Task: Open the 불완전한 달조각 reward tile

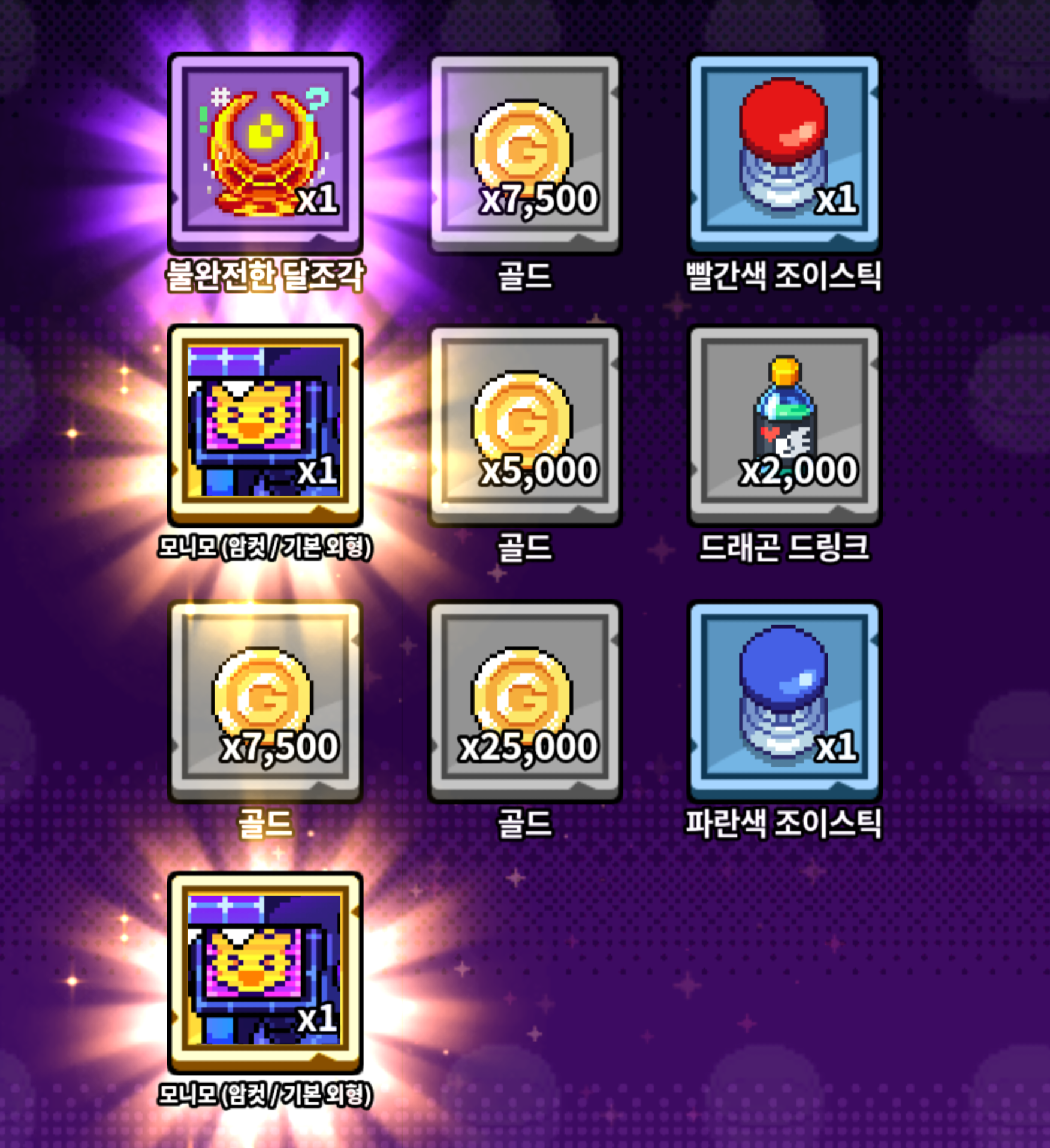Action: pyautogui.click(x=265, y=153)
